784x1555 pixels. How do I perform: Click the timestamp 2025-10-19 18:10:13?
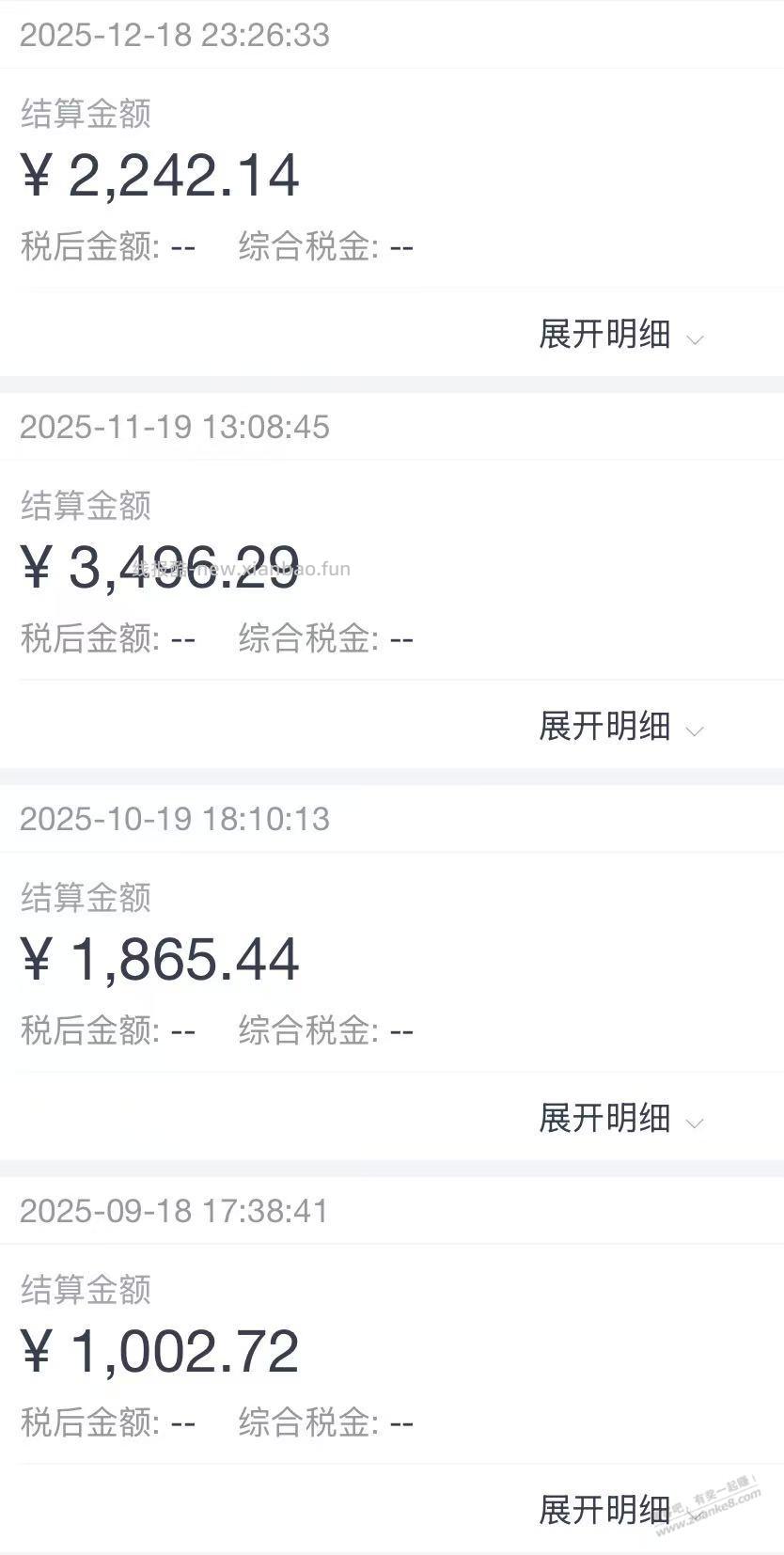pos(176,820)
